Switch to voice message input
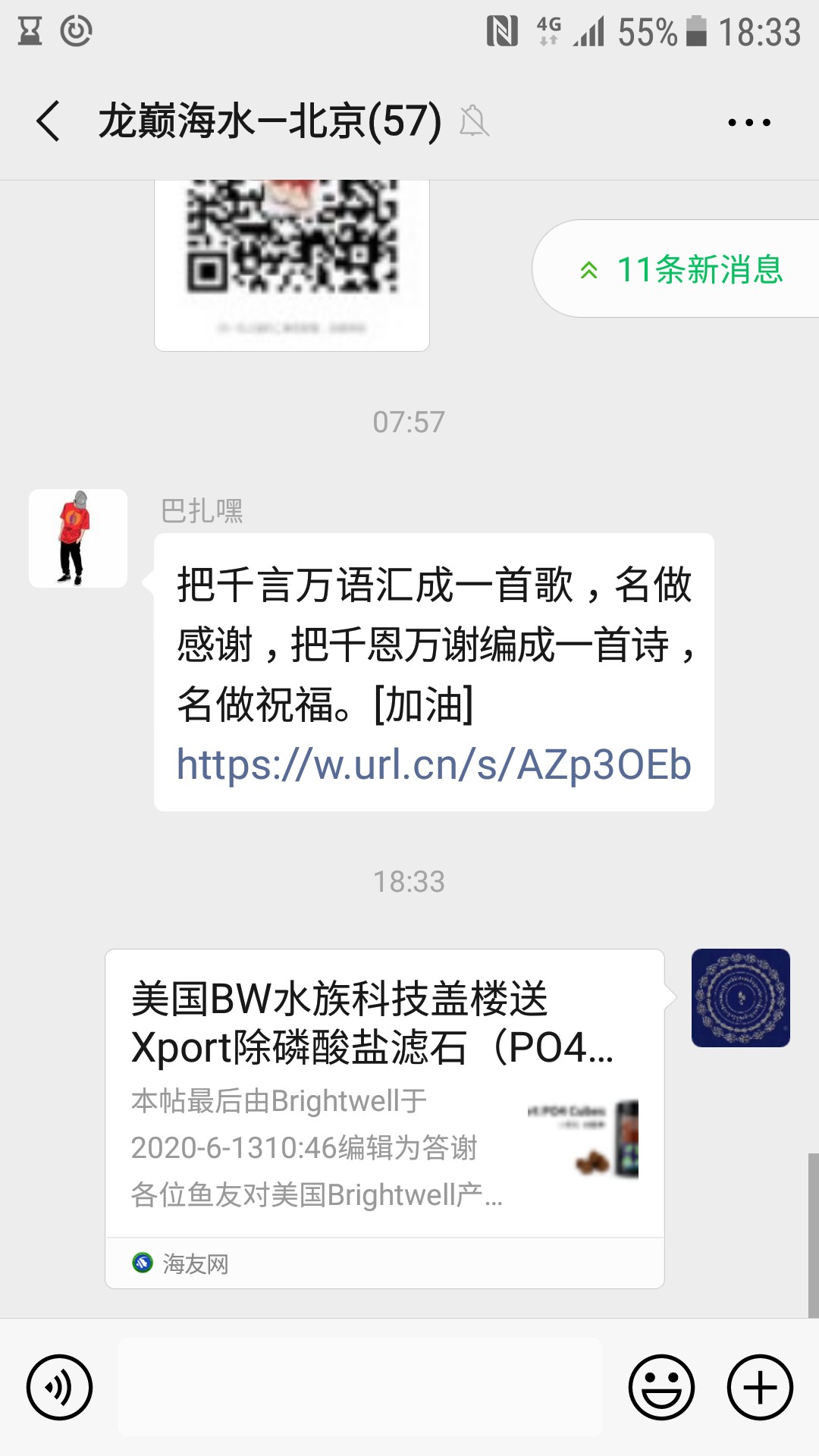This screenshot has height=1456, width=819. click(x=59, y=1387)
